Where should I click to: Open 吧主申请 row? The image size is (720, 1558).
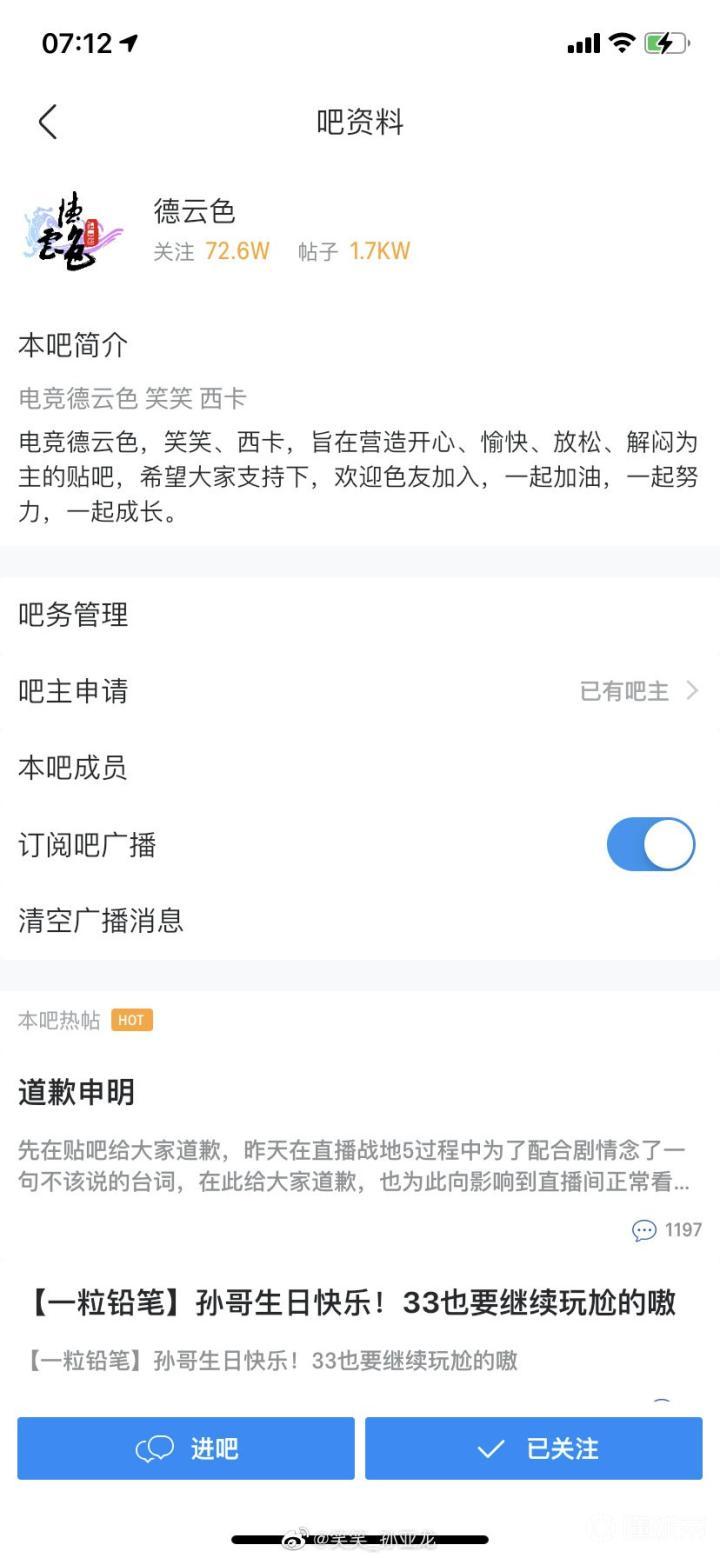click(x=360, y=691)
